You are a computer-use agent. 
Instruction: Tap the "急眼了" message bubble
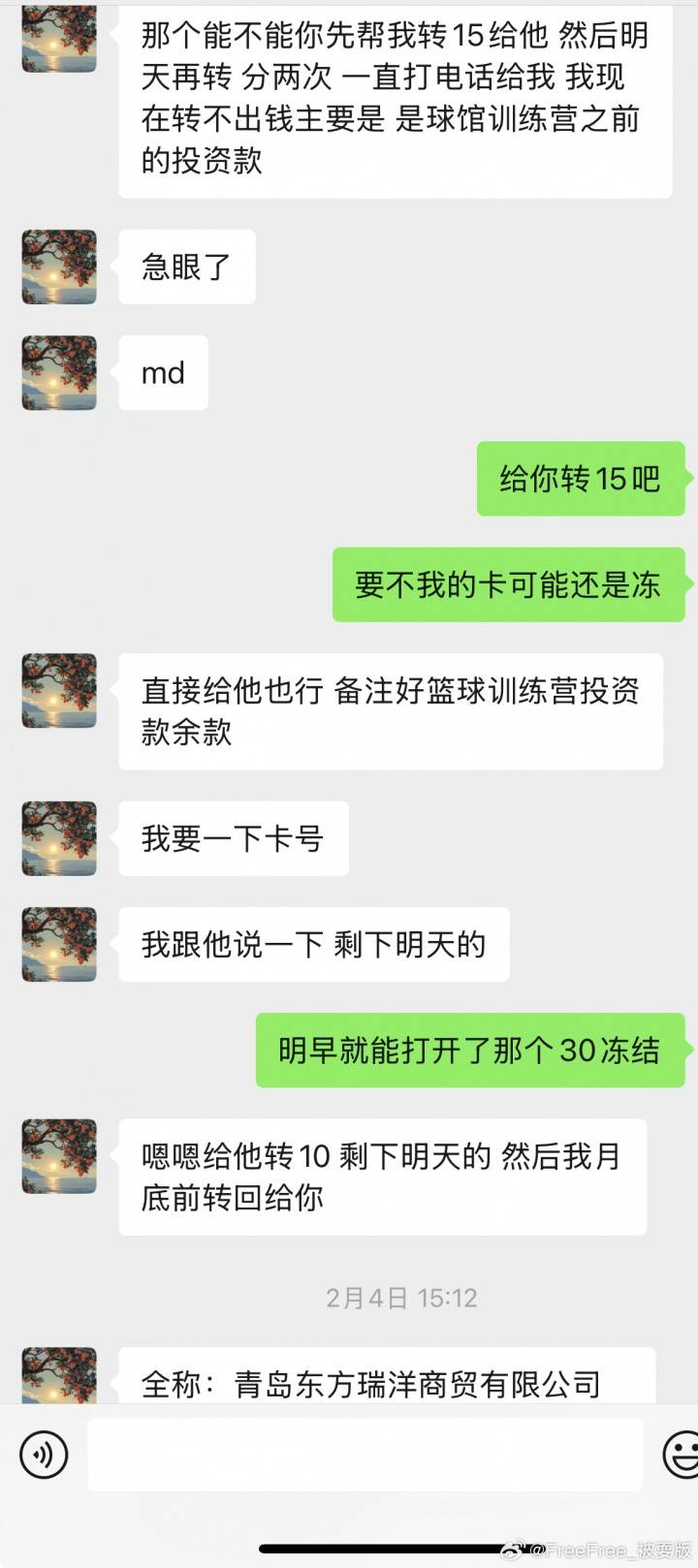(x=186, y=267)
